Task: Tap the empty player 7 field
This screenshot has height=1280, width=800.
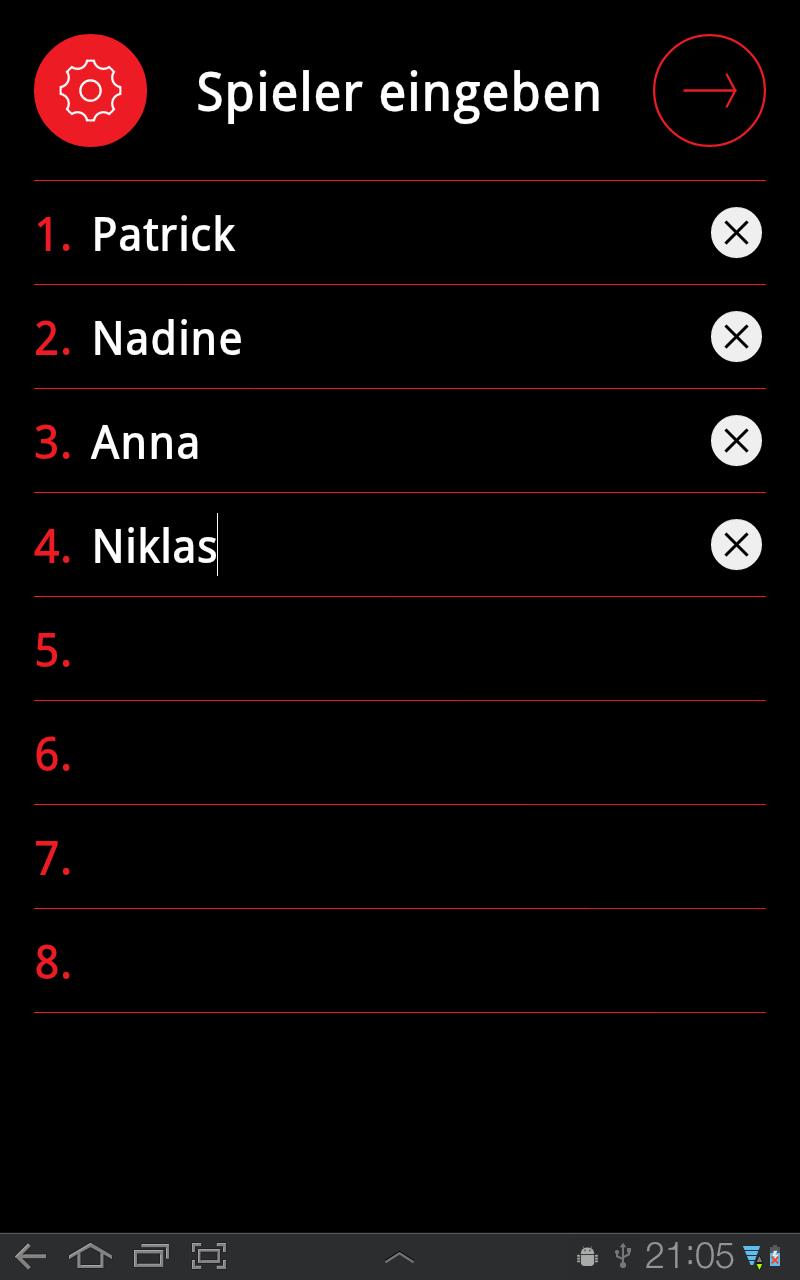Action: coord(400,858)
